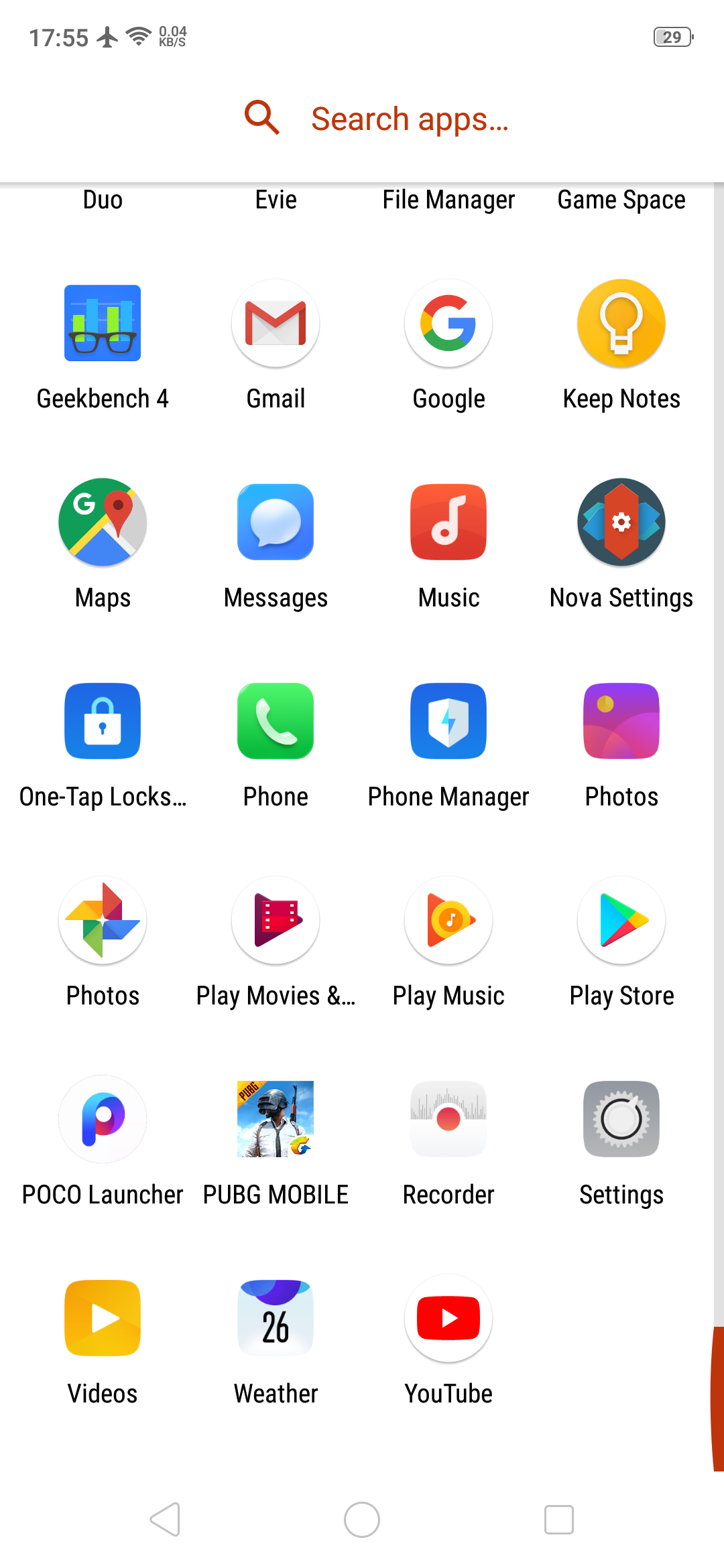Launch the One-Tap Lockscreen app
The height and width of the screenshot is (1568, 724).
pyautogui.click(x=103, y=721)
